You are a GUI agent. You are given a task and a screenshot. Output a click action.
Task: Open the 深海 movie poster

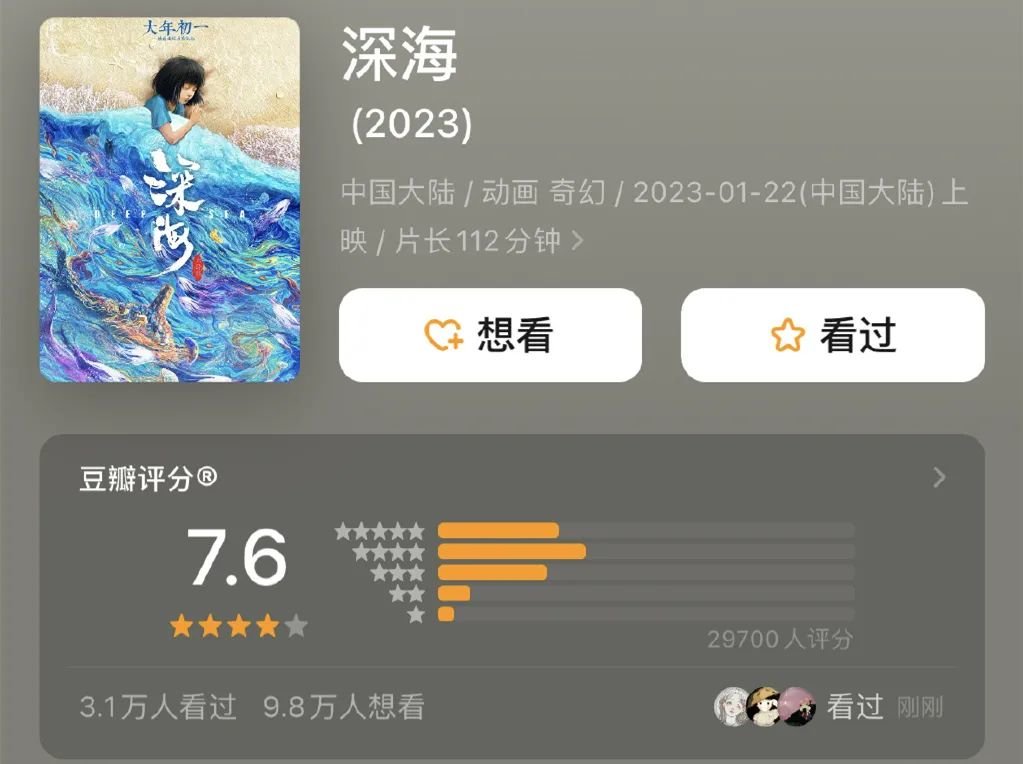pyautogui.click(x=170, y=200)
